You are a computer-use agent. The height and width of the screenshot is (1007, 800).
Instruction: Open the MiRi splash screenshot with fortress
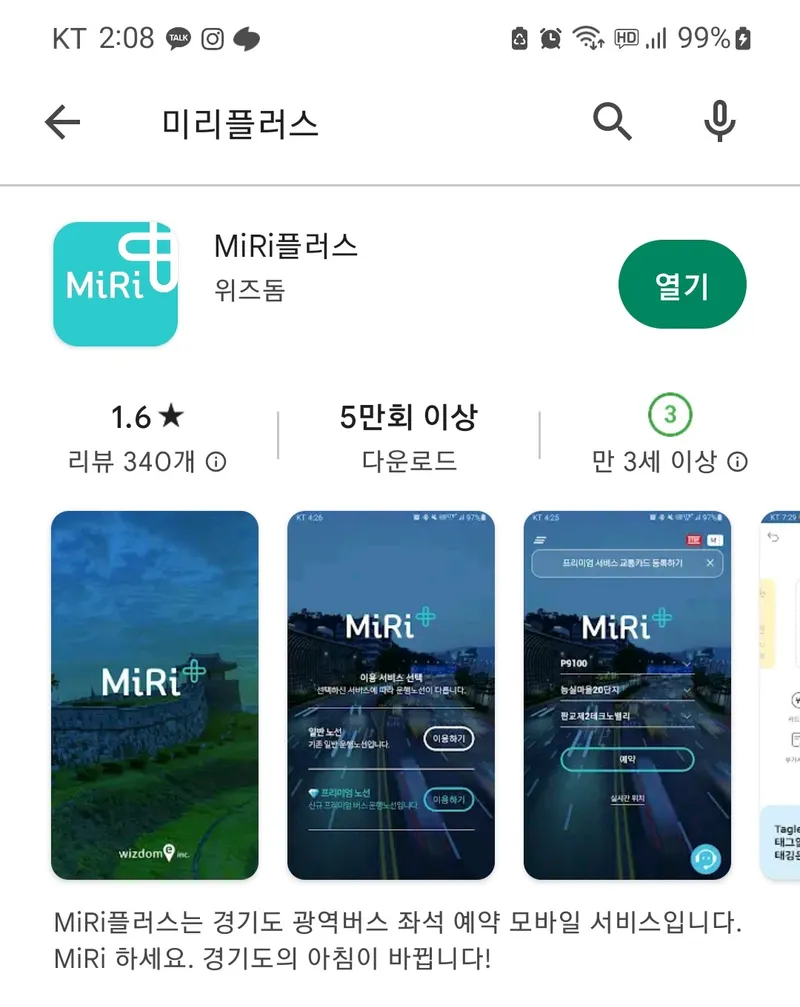point(155,695)
